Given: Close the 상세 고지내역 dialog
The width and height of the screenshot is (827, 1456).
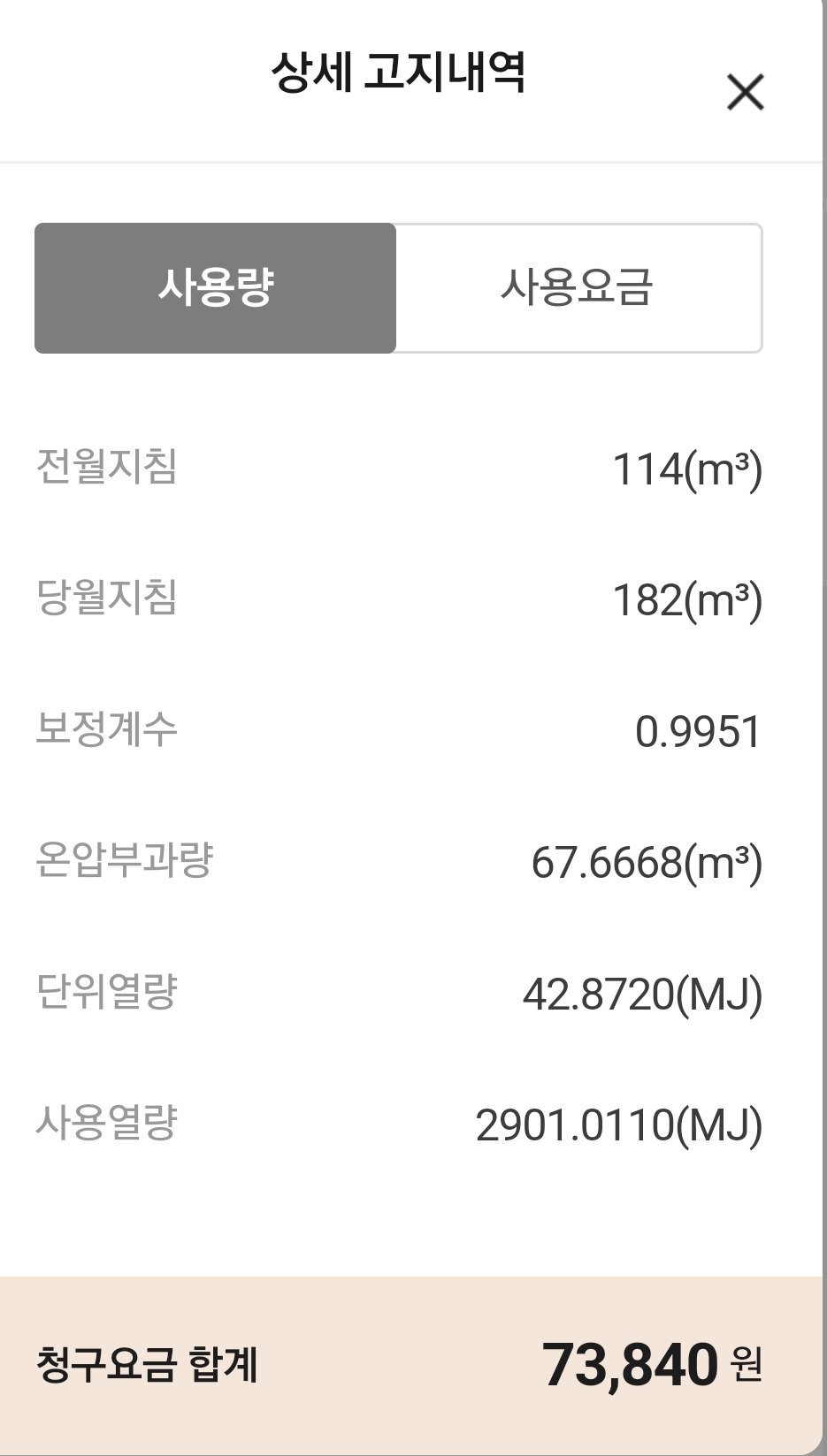Looking at the screenshot, I should 745,92.
